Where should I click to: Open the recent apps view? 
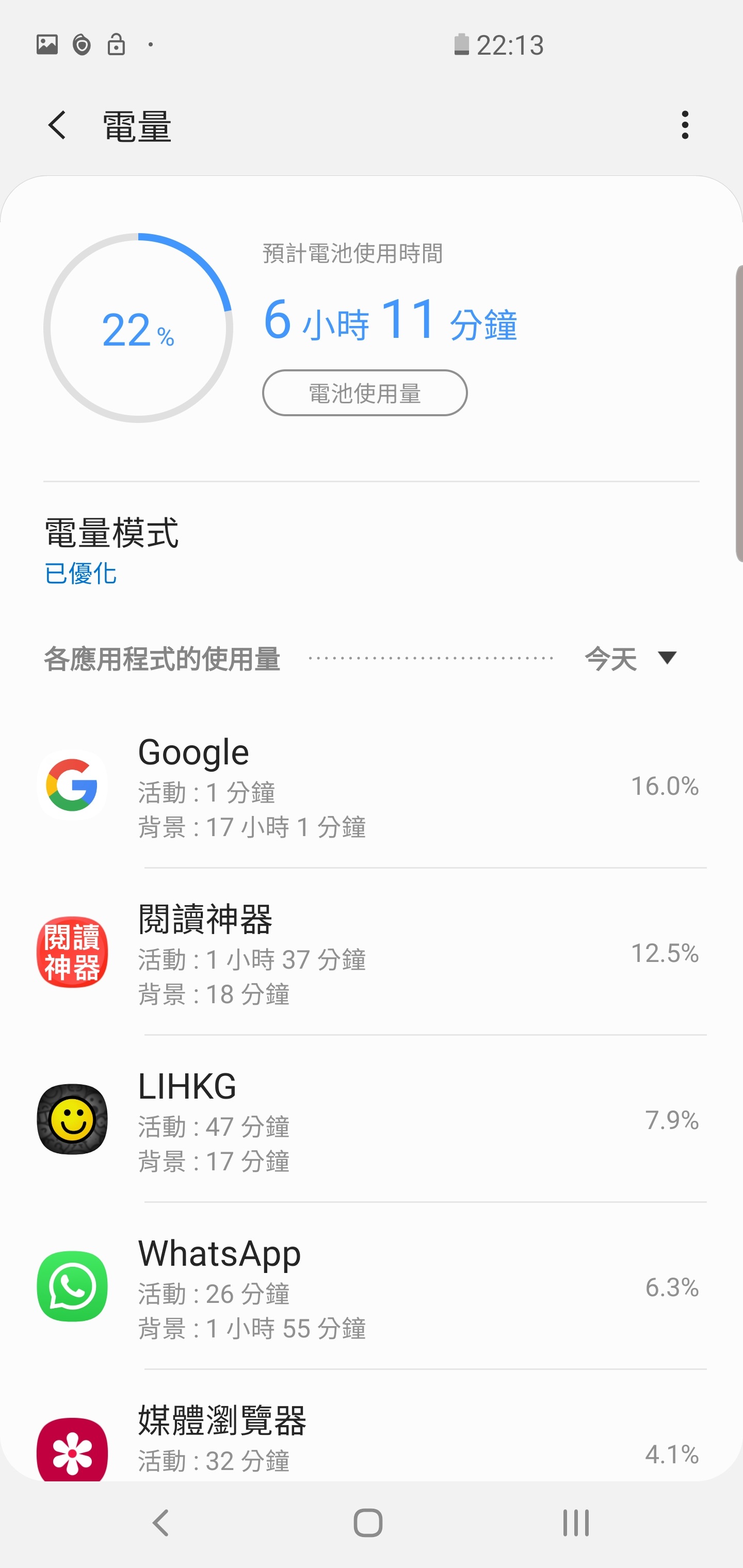coord(575,1523)
